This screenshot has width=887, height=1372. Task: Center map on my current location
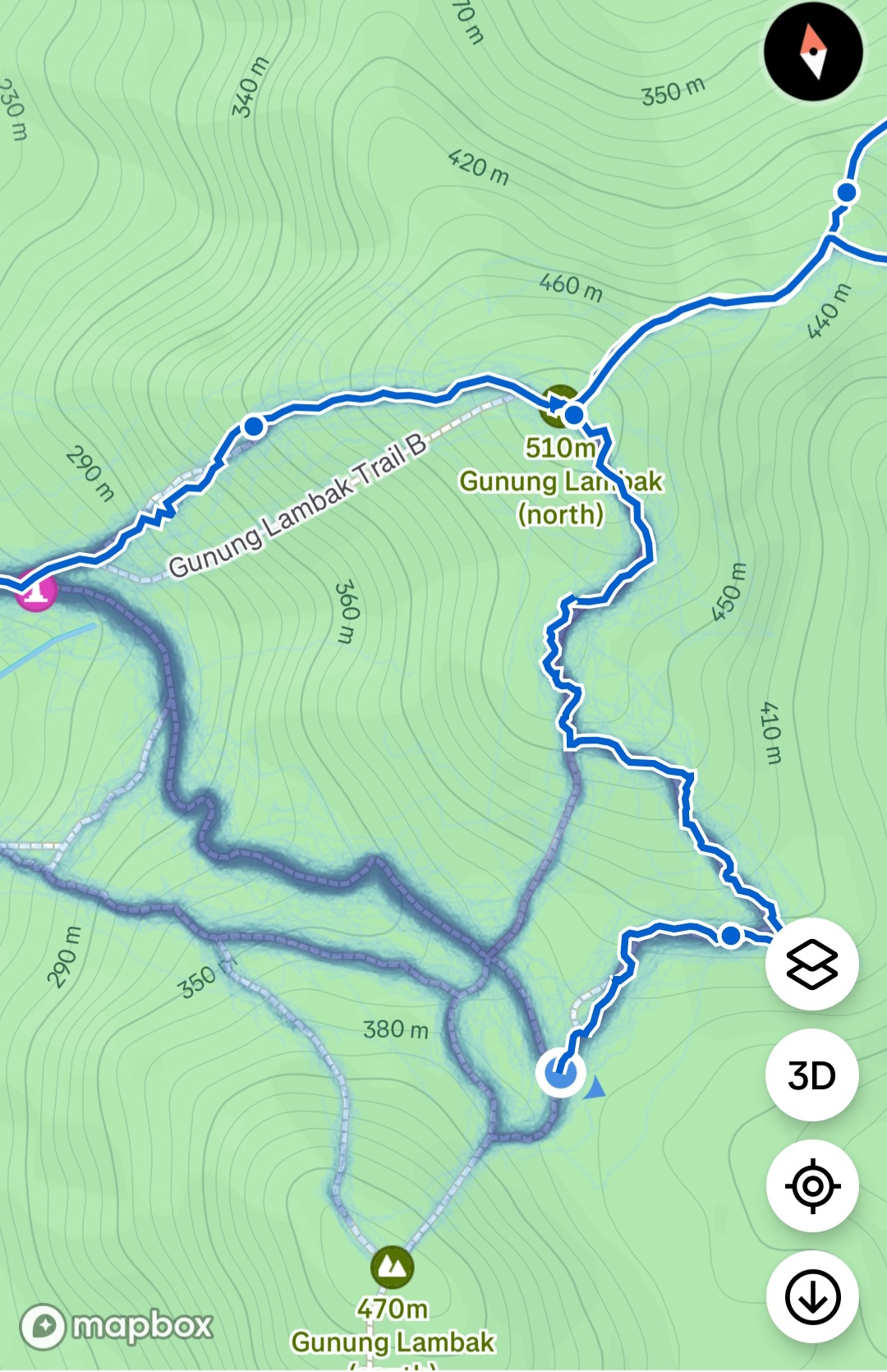(x=811, y=1186)
